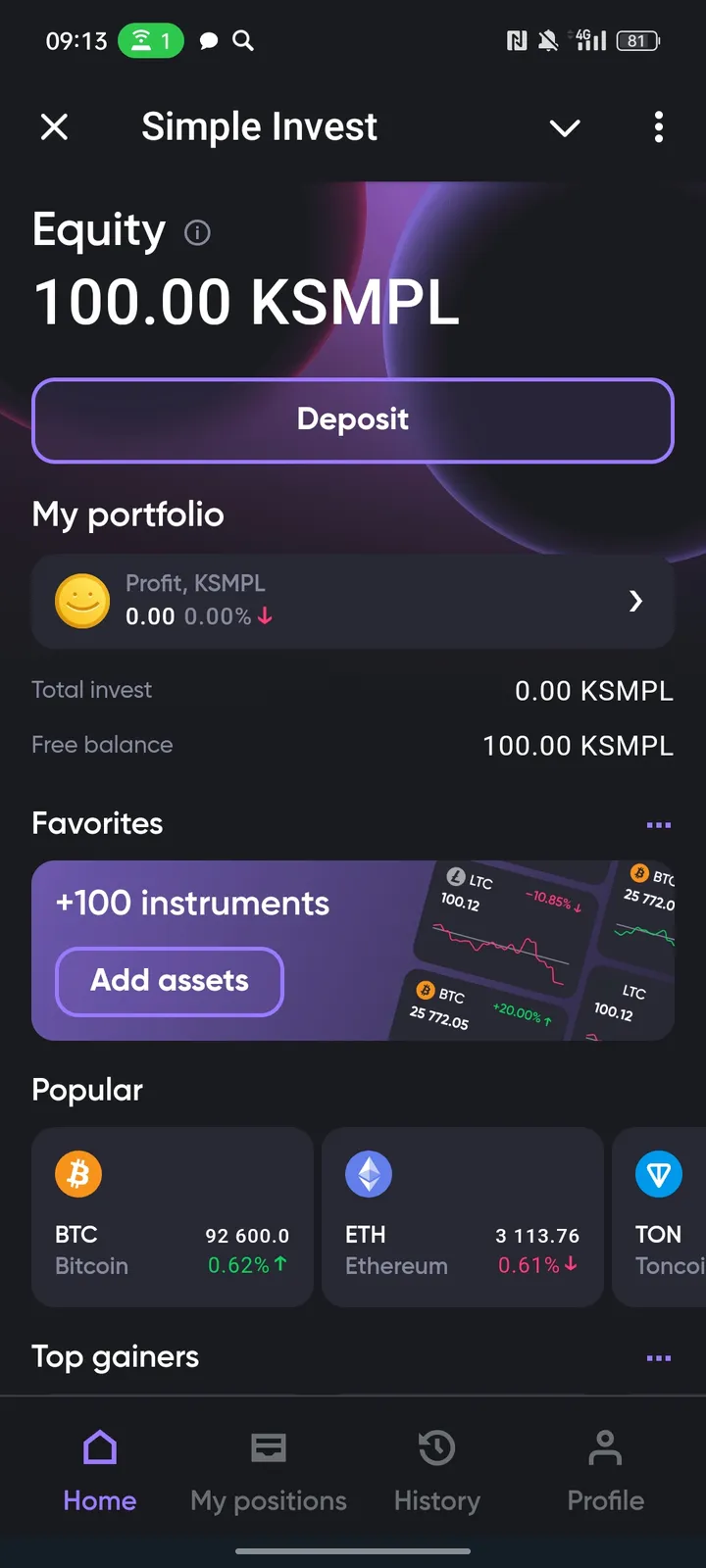Open the Profit, KSMPL portfolio card
706x1568 pixels.
tap(353, 601)
